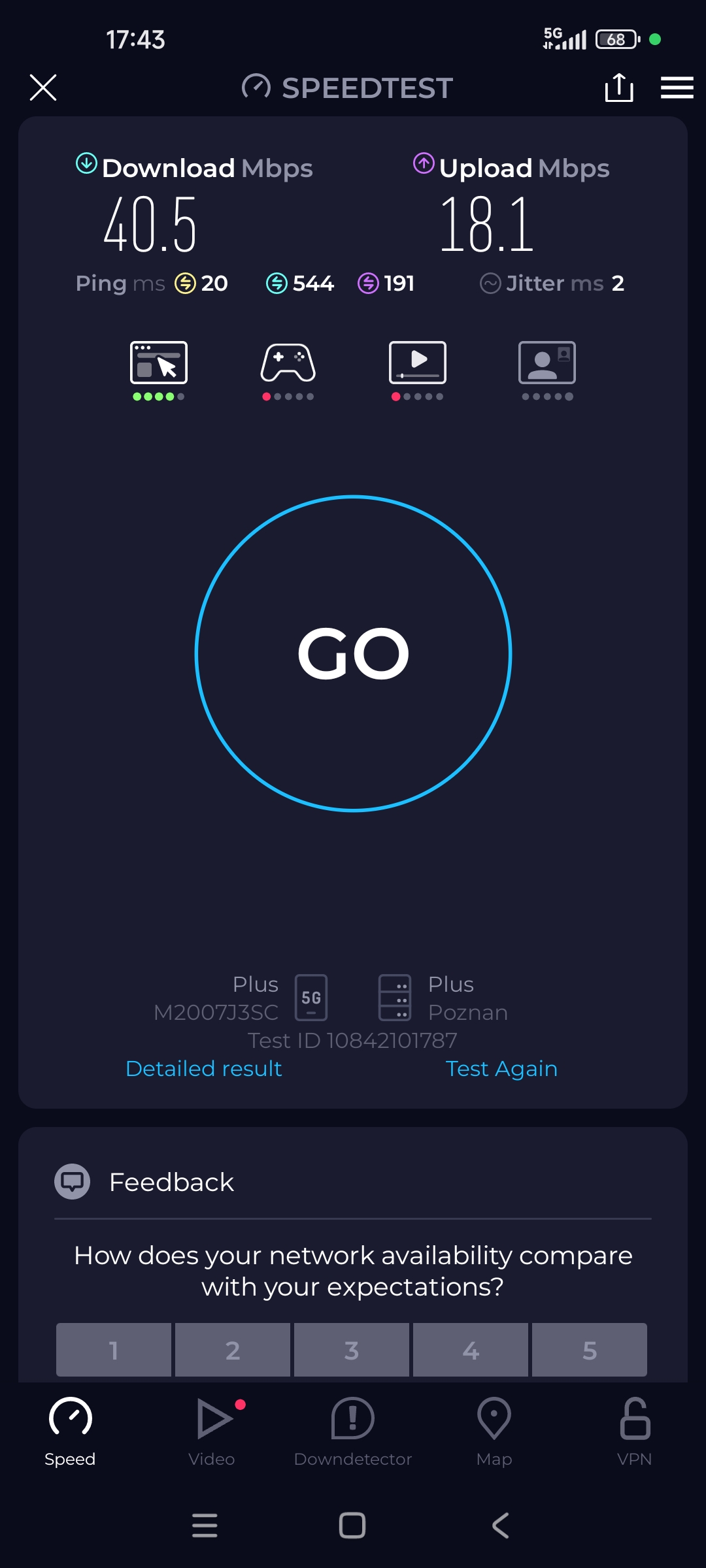Select the Speed tab
The image size is (706, 1568).
[x=70, y=1432]
